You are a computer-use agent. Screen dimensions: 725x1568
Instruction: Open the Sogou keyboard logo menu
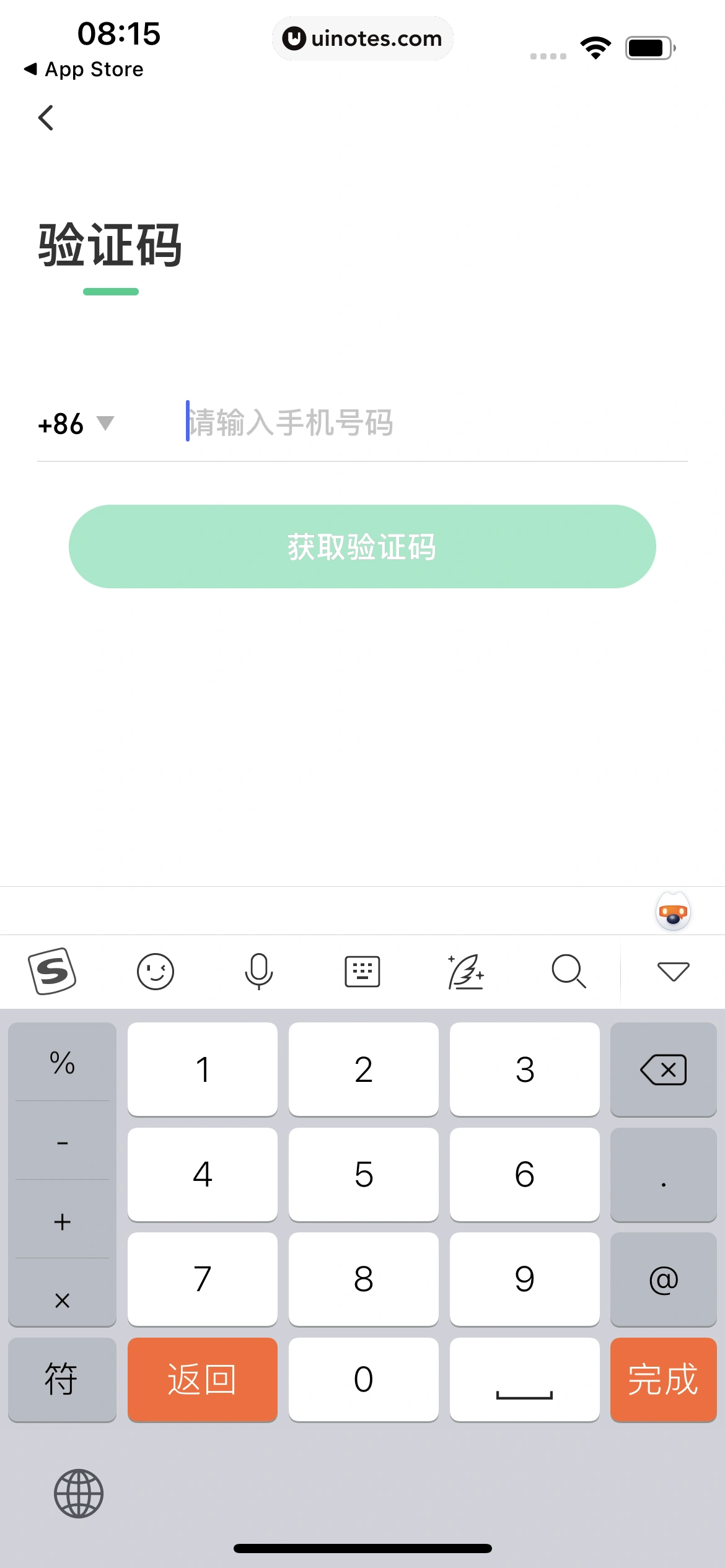click(52, 970)
